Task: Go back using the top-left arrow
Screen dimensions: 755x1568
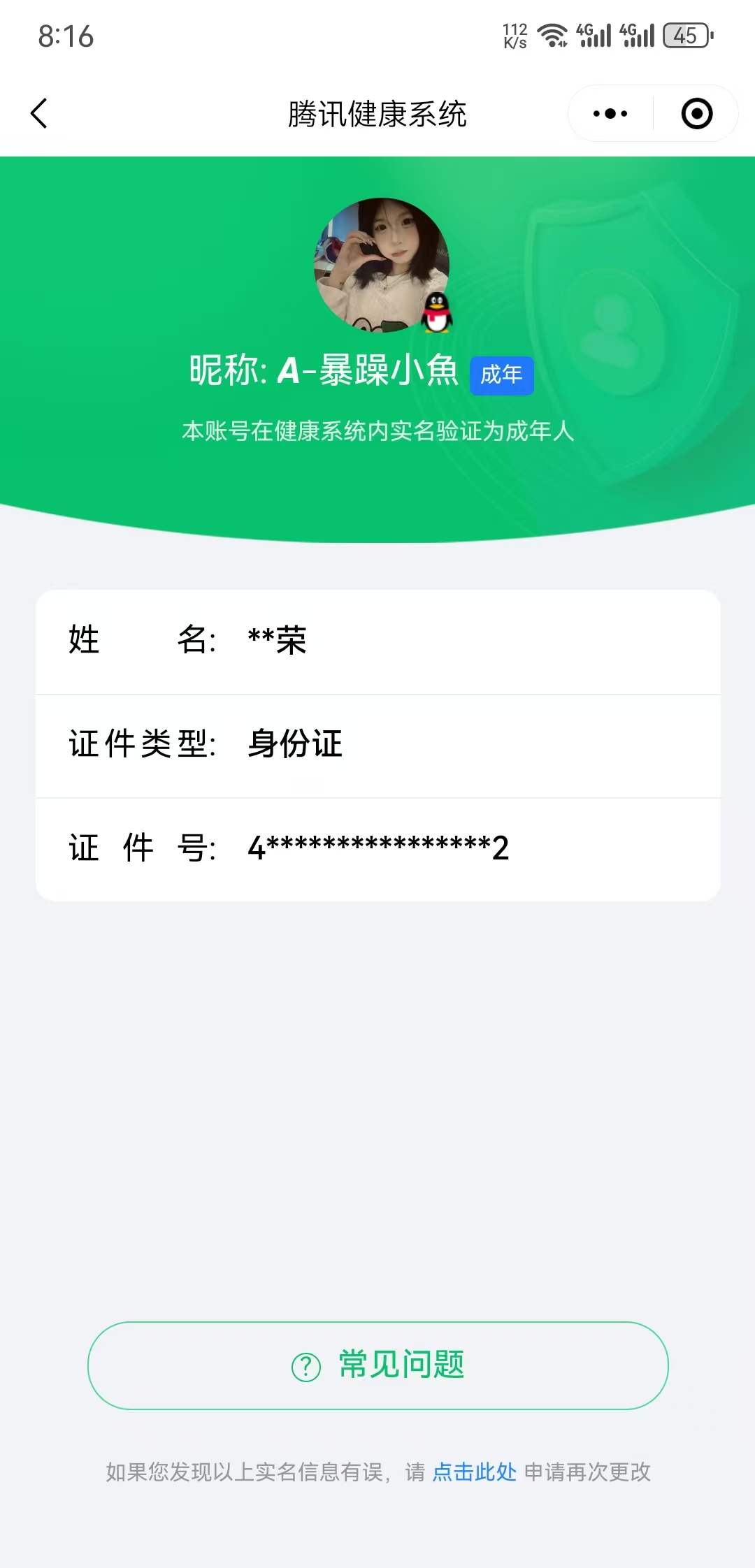Action: click(x=39, y=113)
